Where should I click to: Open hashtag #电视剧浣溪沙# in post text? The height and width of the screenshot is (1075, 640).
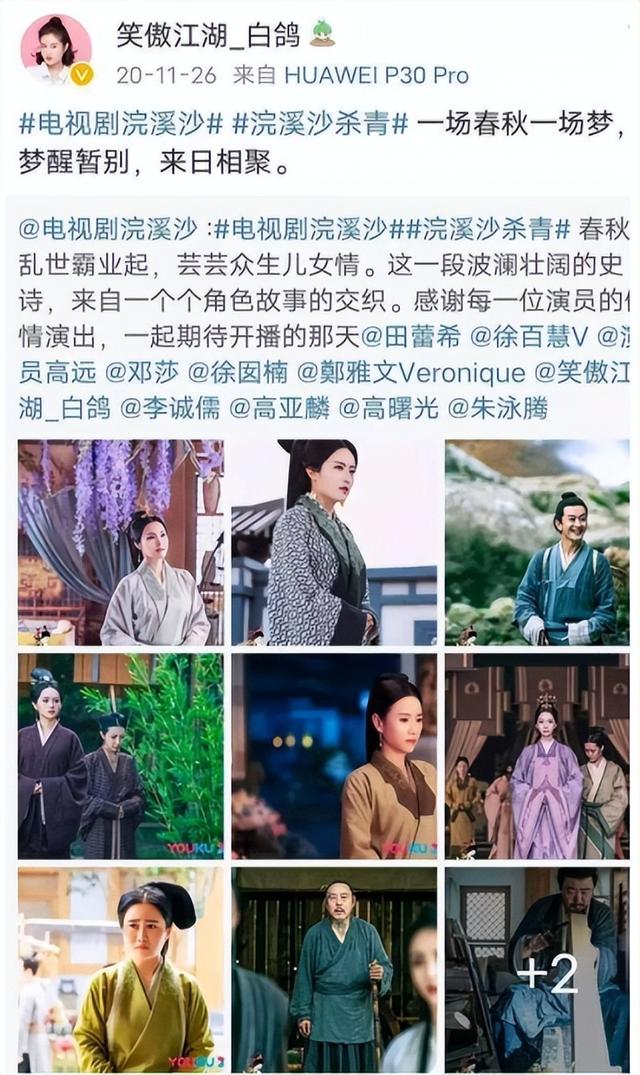click(120, 125)
